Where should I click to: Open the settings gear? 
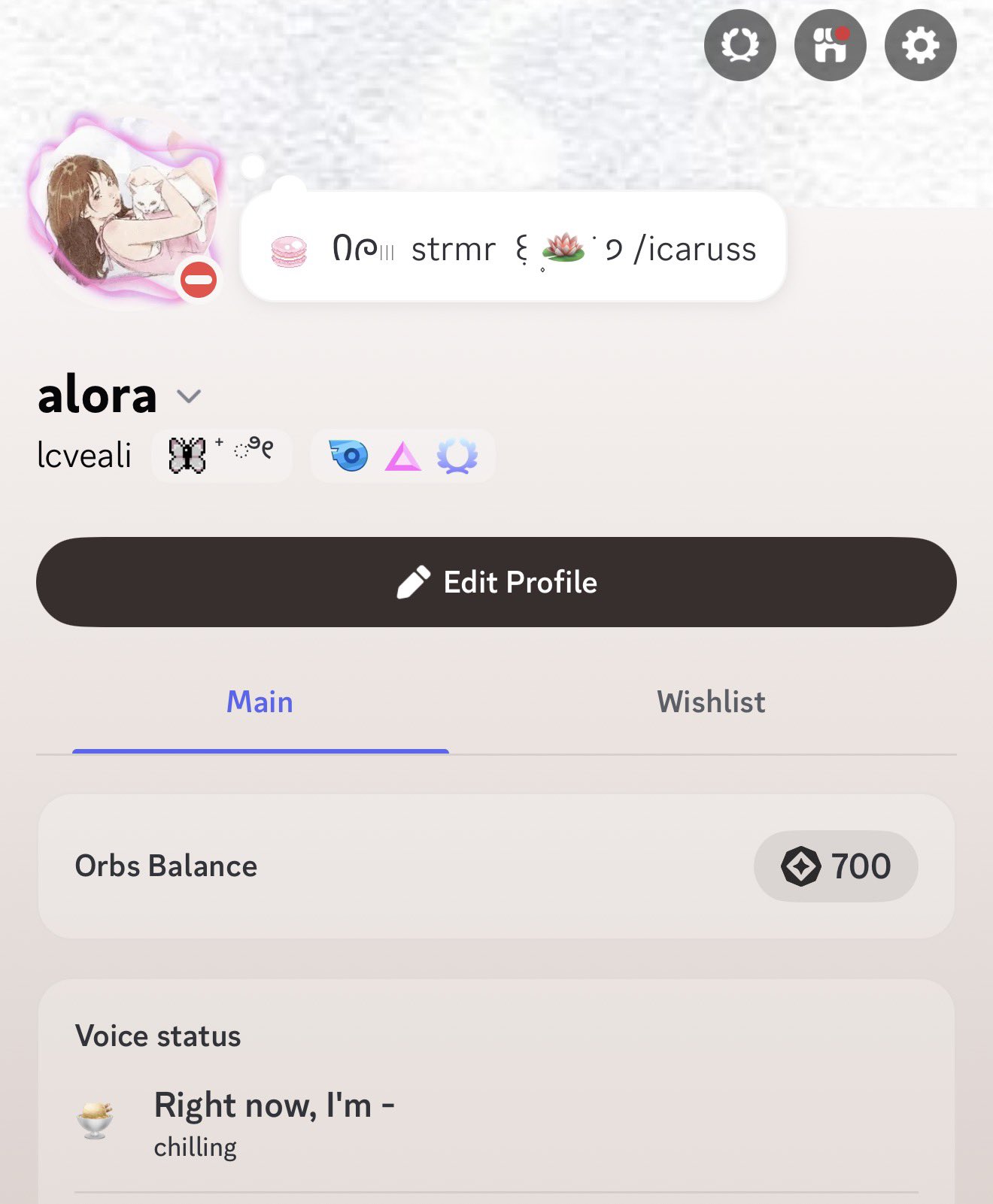pos(920,46)
